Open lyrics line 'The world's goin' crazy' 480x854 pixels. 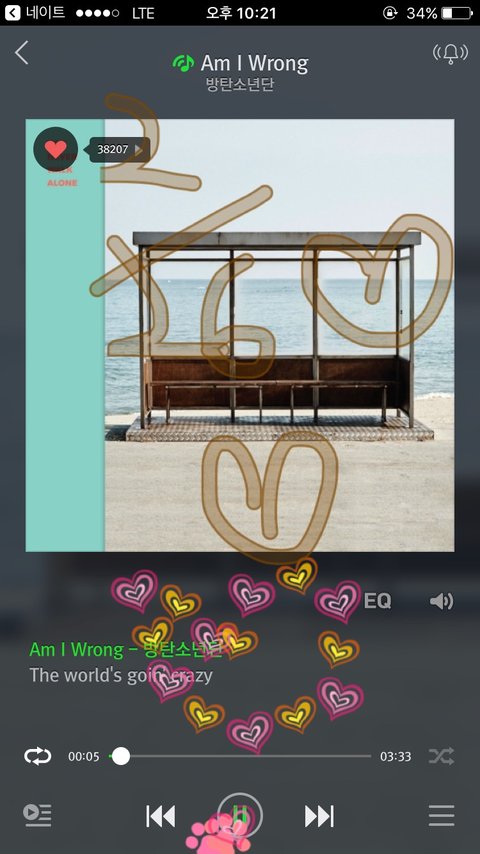121,675
